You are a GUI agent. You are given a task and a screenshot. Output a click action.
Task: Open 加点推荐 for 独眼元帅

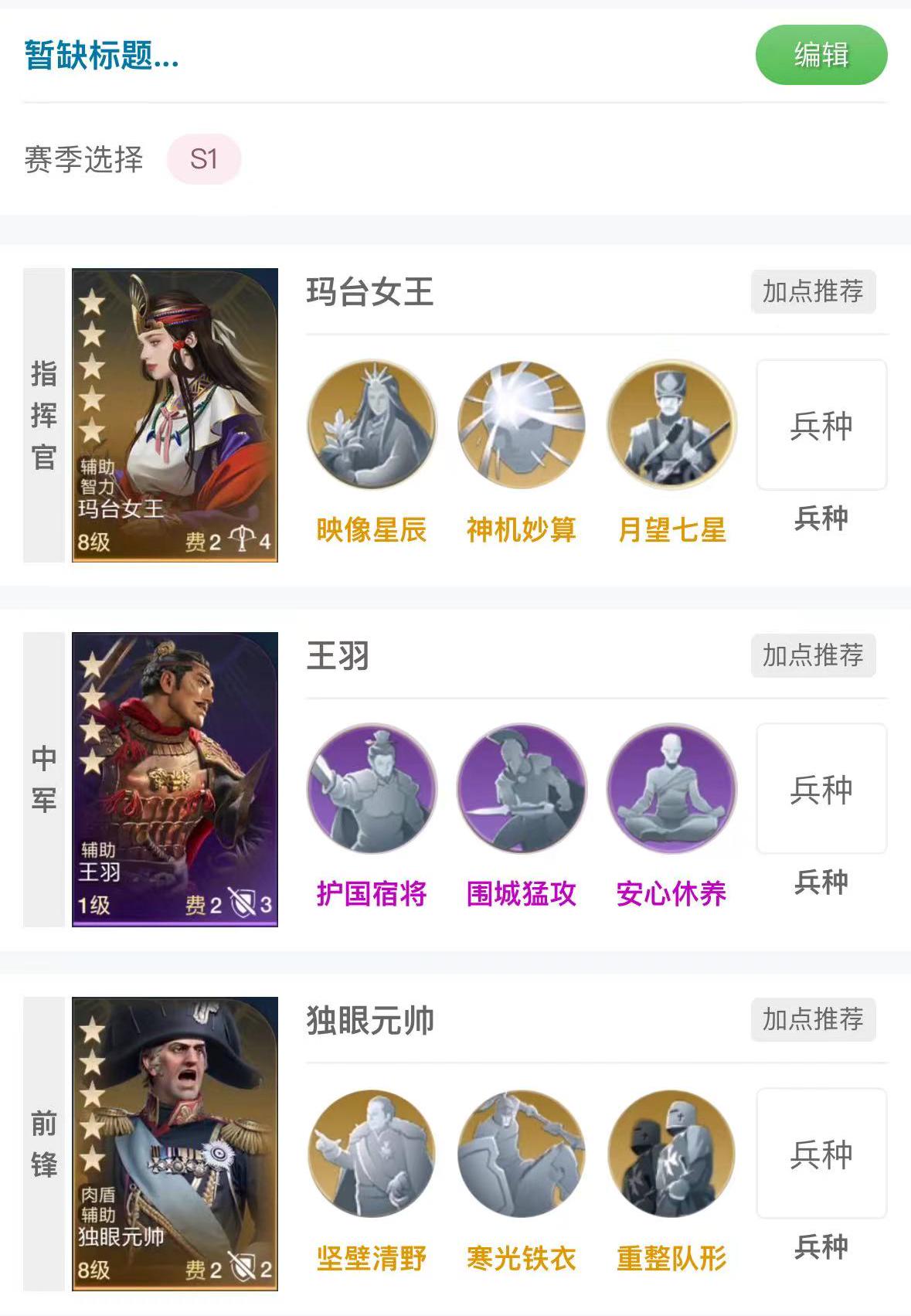pos(813,1019)
